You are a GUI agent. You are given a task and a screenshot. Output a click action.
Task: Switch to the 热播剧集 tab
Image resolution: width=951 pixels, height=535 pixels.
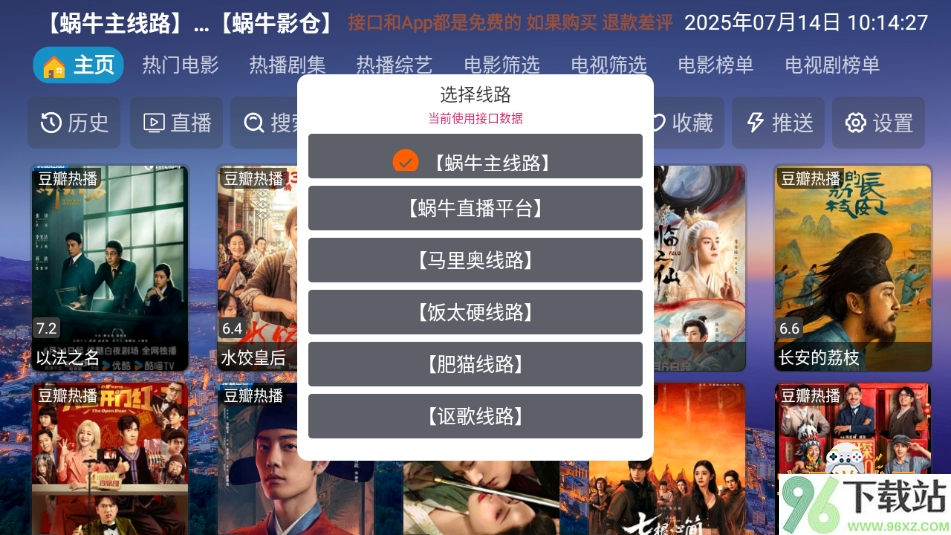pos(287,66)
